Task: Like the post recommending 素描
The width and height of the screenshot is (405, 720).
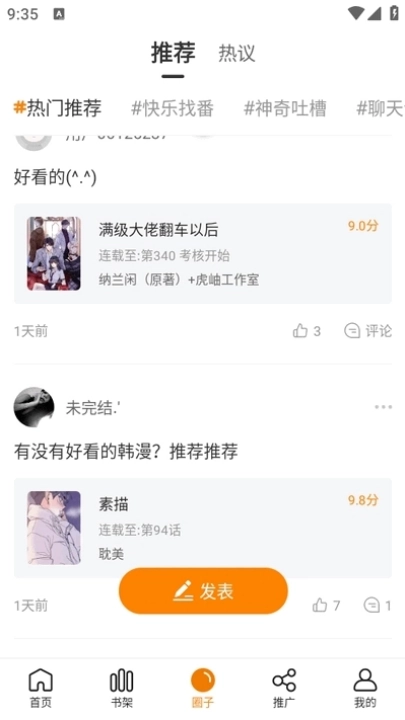Action: 326,605
